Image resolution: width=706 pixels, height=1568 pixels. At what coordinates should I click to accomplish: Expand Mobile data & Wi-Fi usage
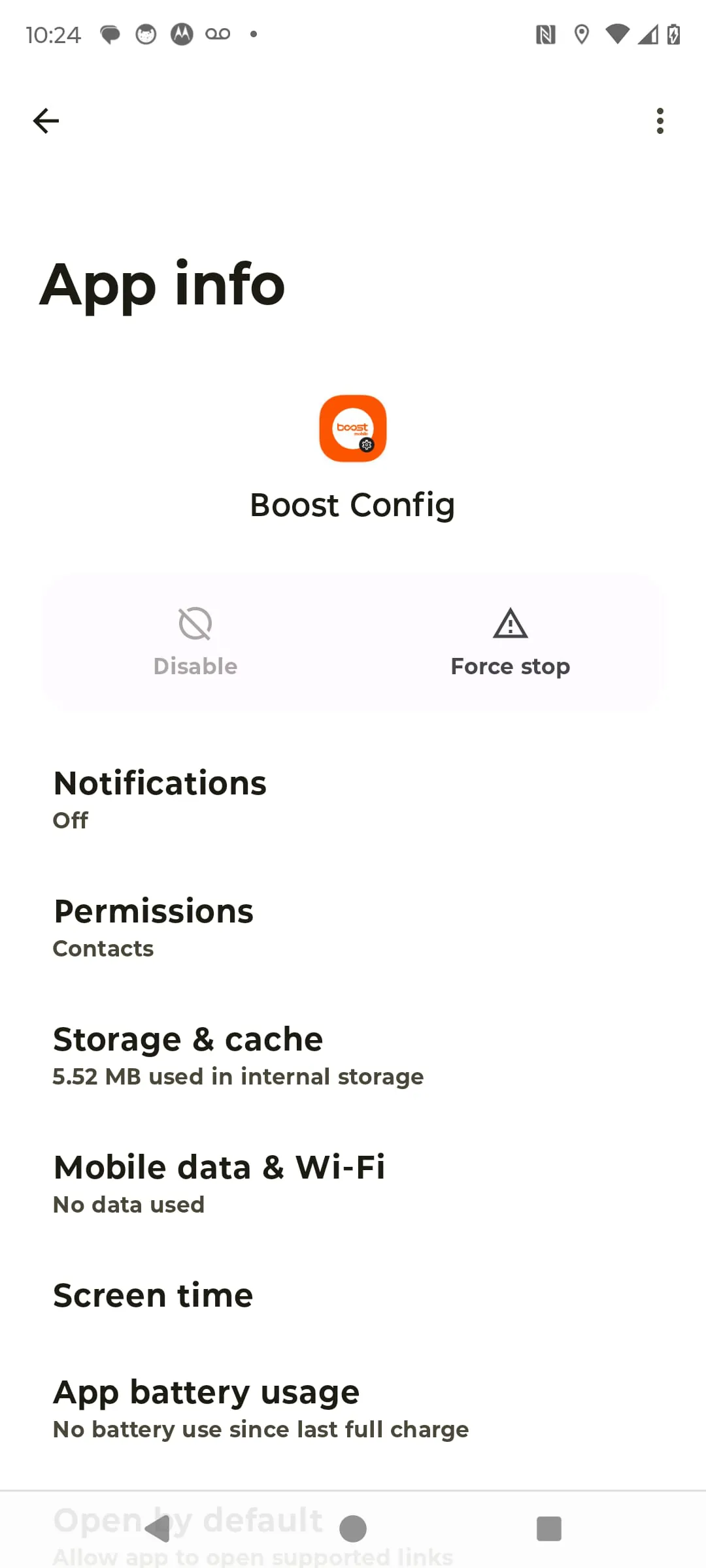coord(220,1183)
